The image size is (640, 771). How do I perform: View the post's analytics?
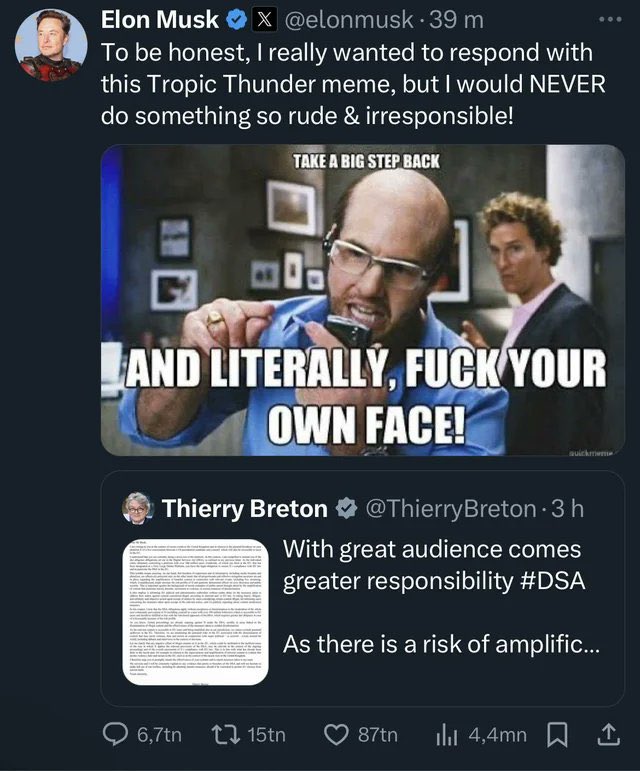pos(447,734)
